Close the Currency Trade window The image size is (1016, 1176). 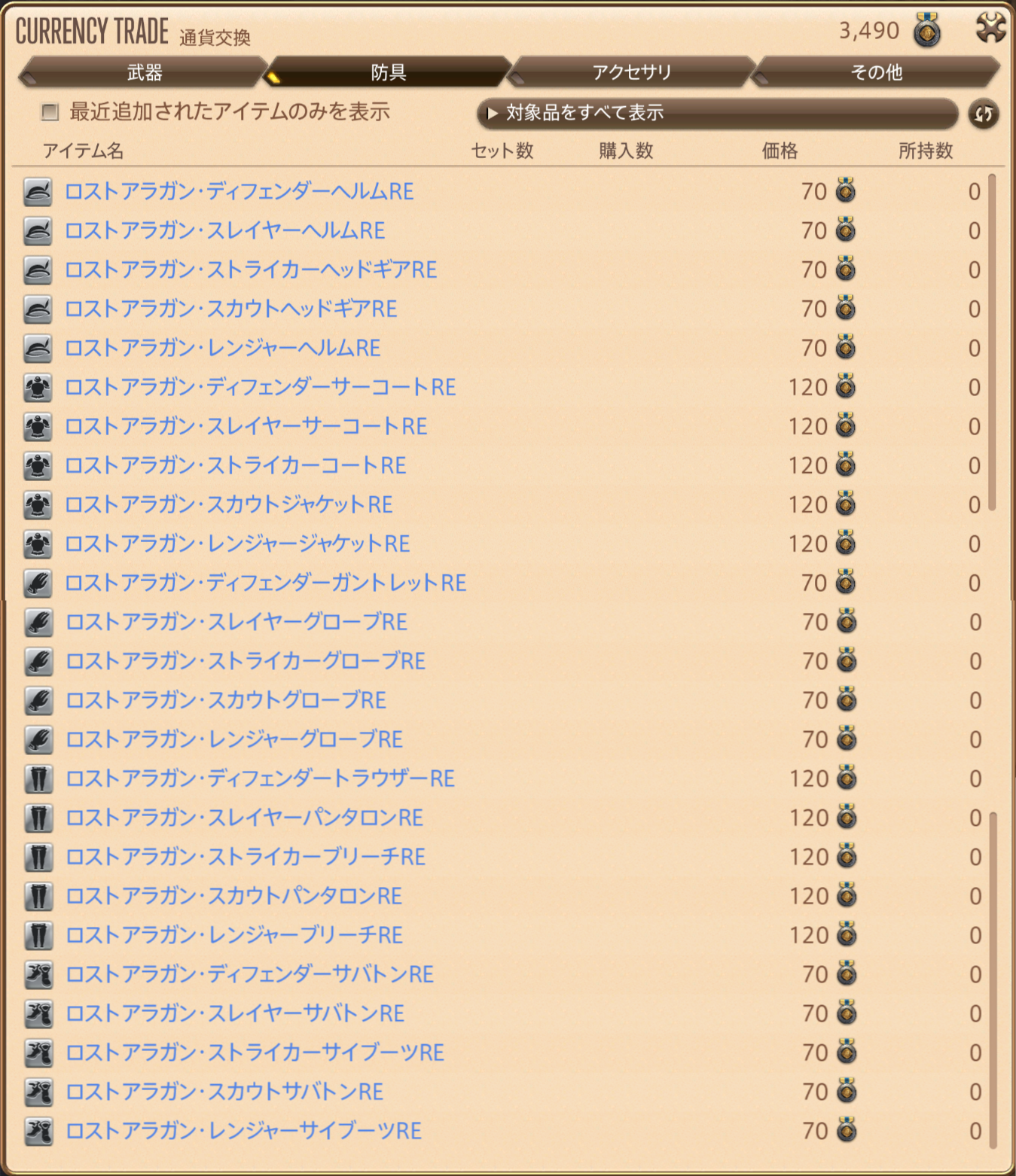coord(990,29)
